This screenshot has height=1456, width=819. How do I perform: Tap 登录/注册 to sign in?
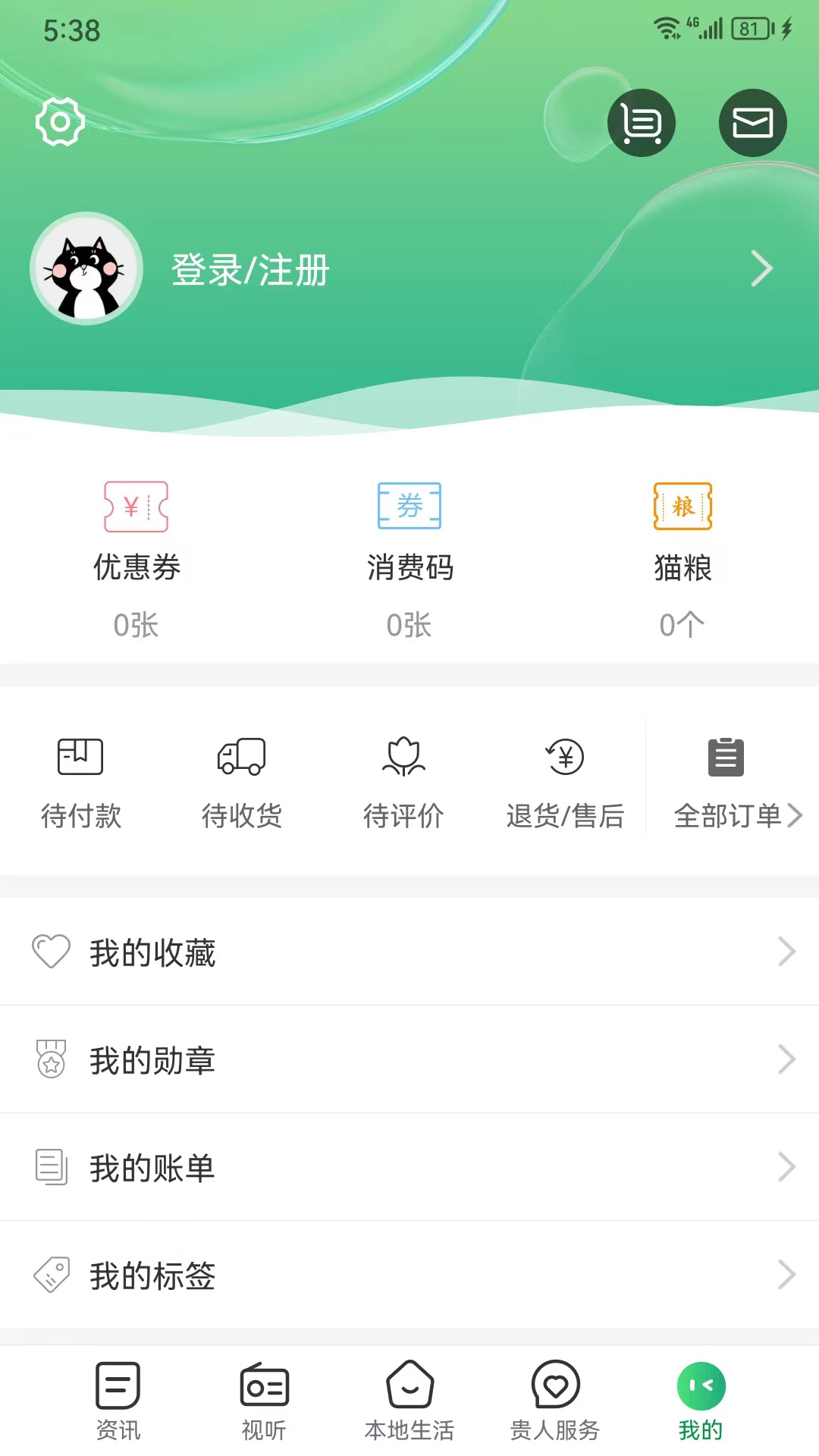tap(250, 270)
